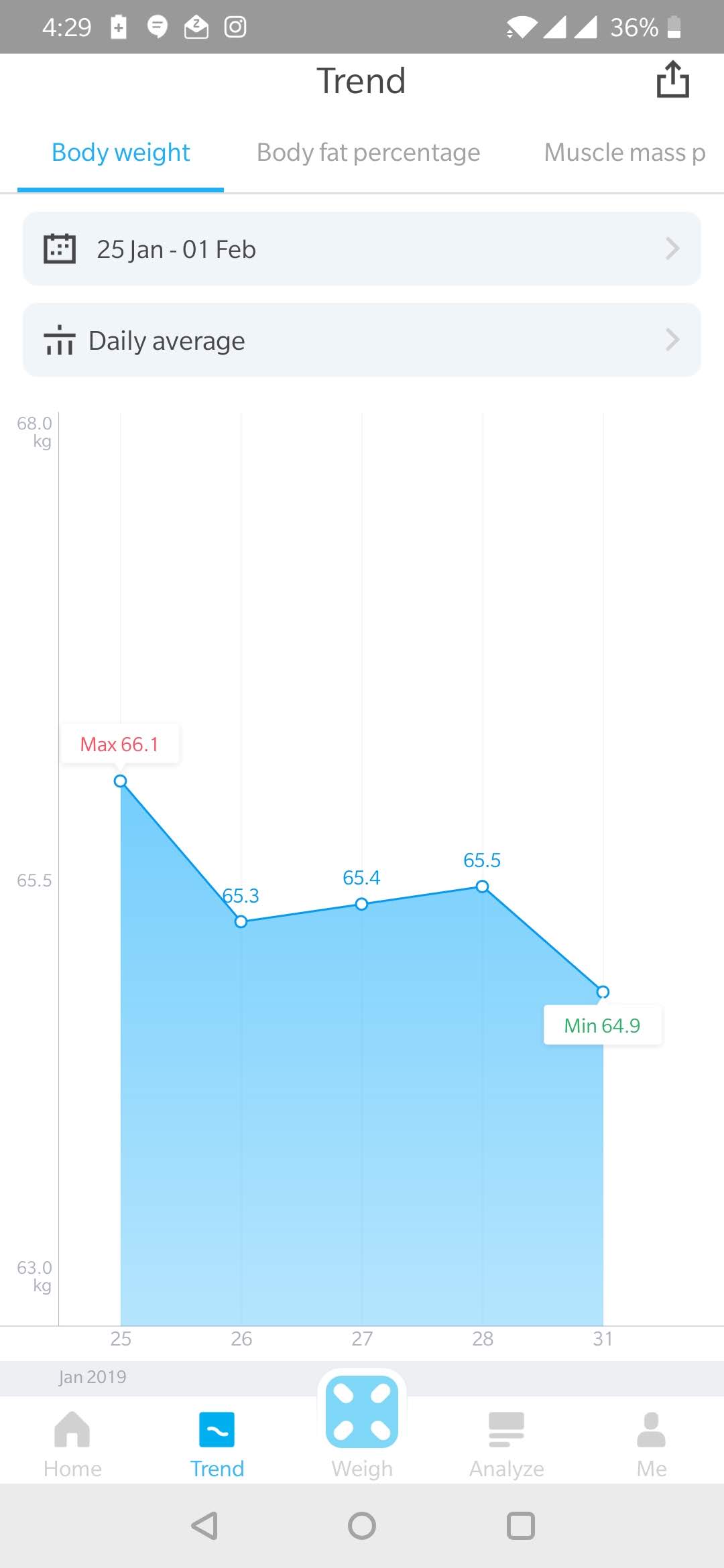
Task: Select the Min 64.9 data point
Action: point(603,992)
